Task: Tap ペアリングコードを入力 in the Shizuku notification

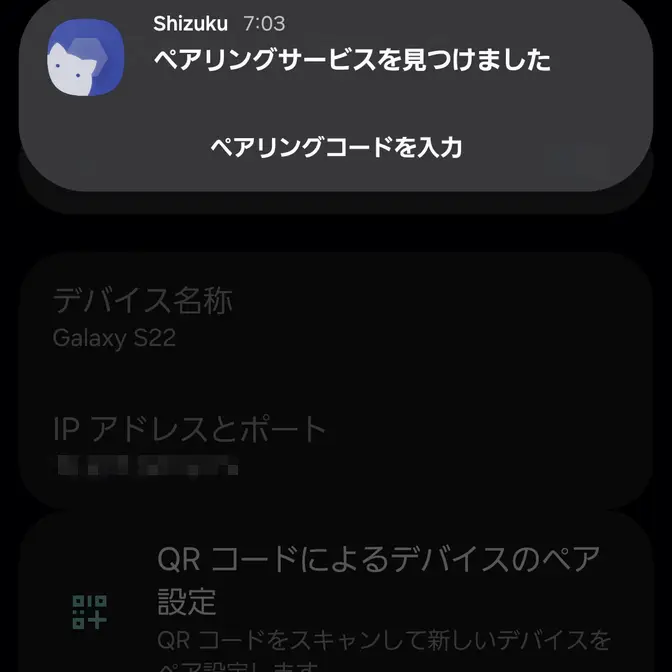Action: click(336, 148)
